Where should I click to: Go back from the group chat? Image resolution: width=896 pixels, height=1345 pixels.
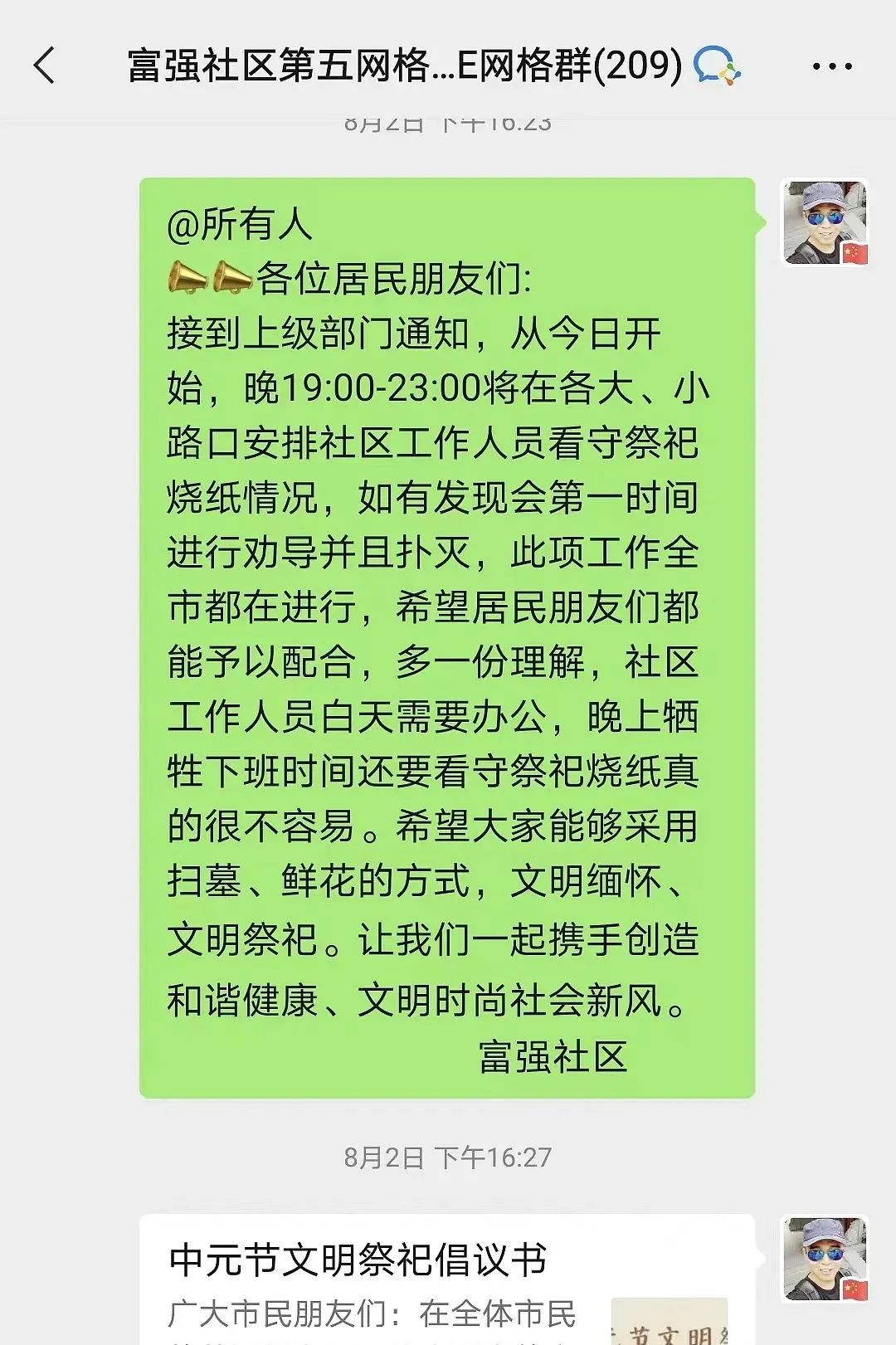pos(45,66)
